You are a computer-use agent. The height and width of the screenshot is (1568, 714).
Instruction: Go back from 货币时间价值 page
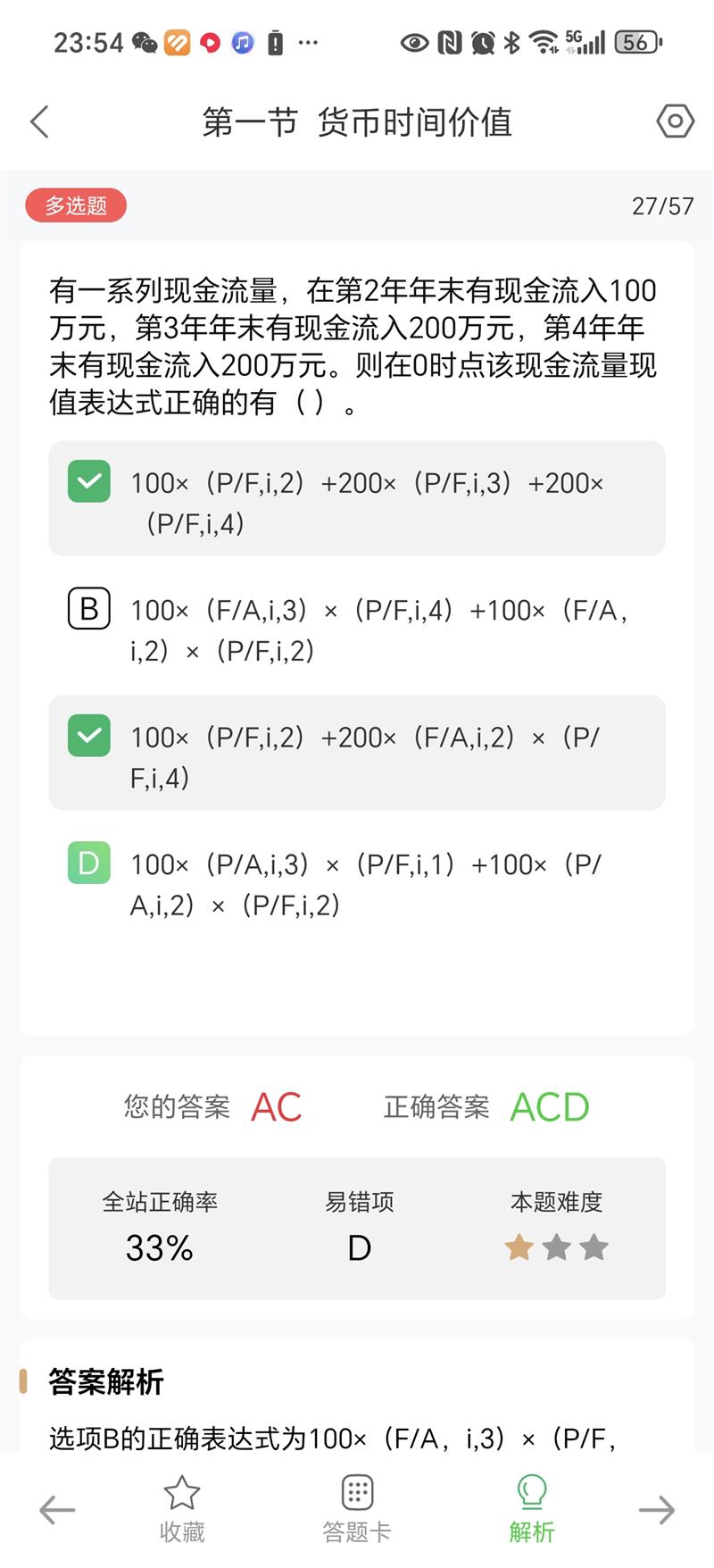tap(39, 122)
